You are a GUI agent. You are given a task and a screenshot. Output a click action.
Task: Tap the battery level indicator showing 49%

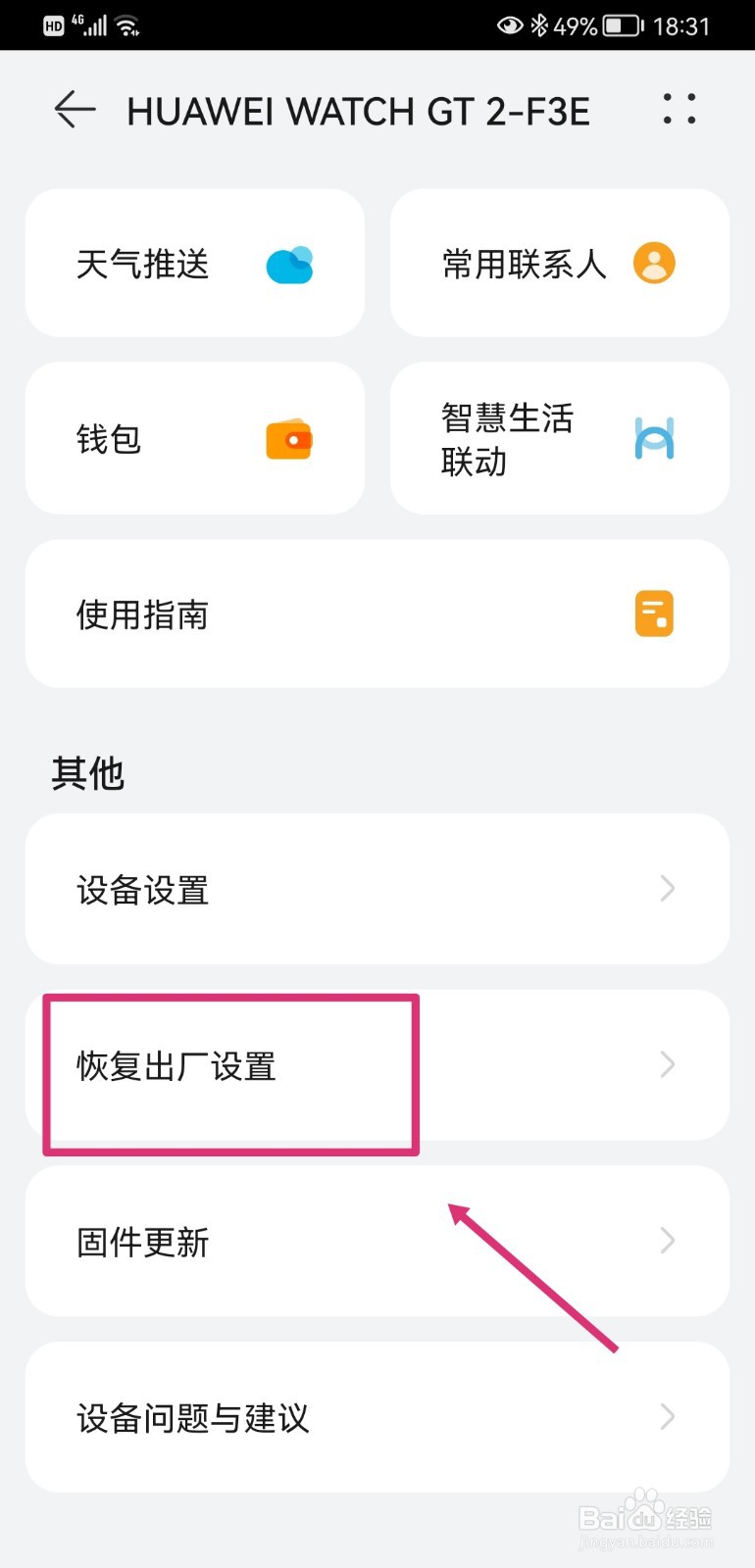click(x=624, y=26)
